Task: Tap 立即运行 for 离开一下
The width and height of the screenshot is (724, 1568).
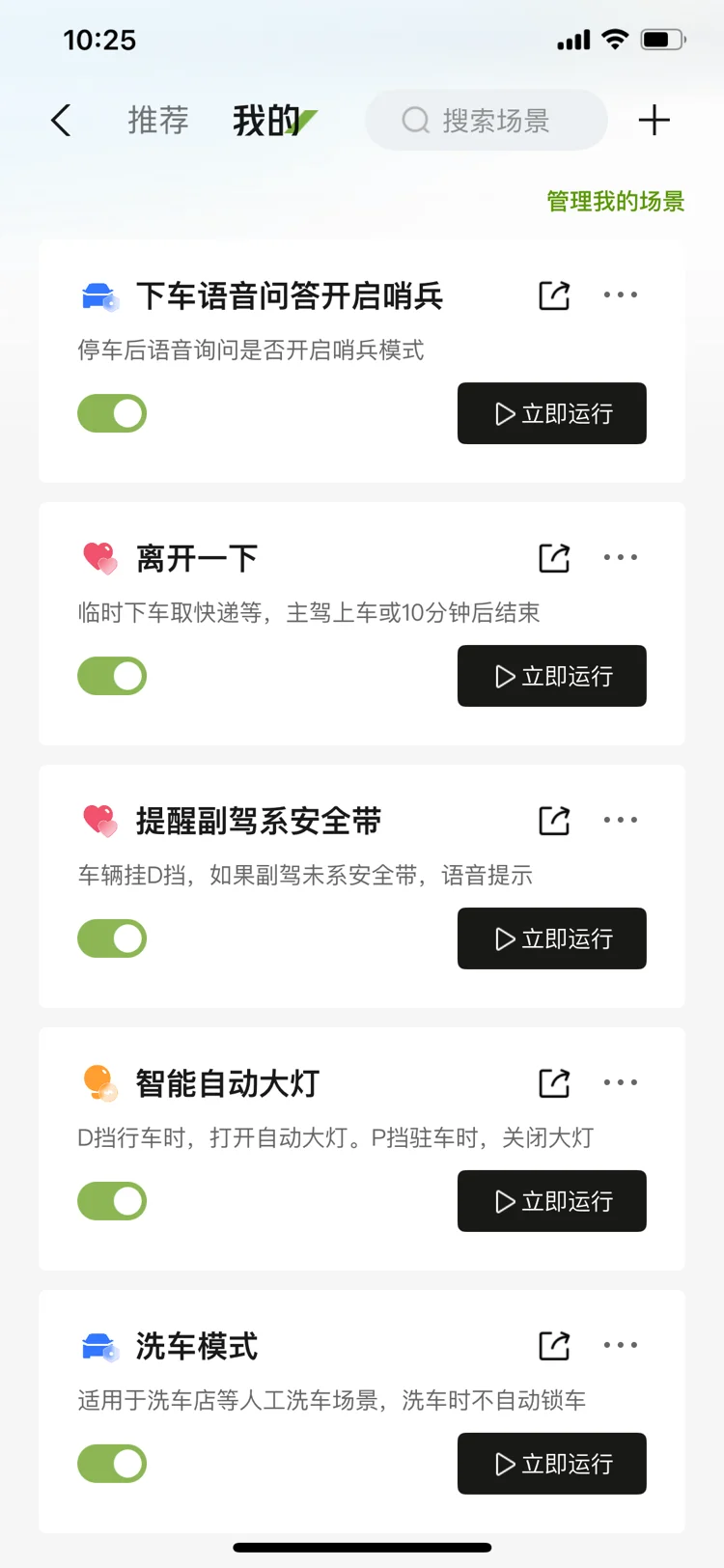Action: pos(552,676)
